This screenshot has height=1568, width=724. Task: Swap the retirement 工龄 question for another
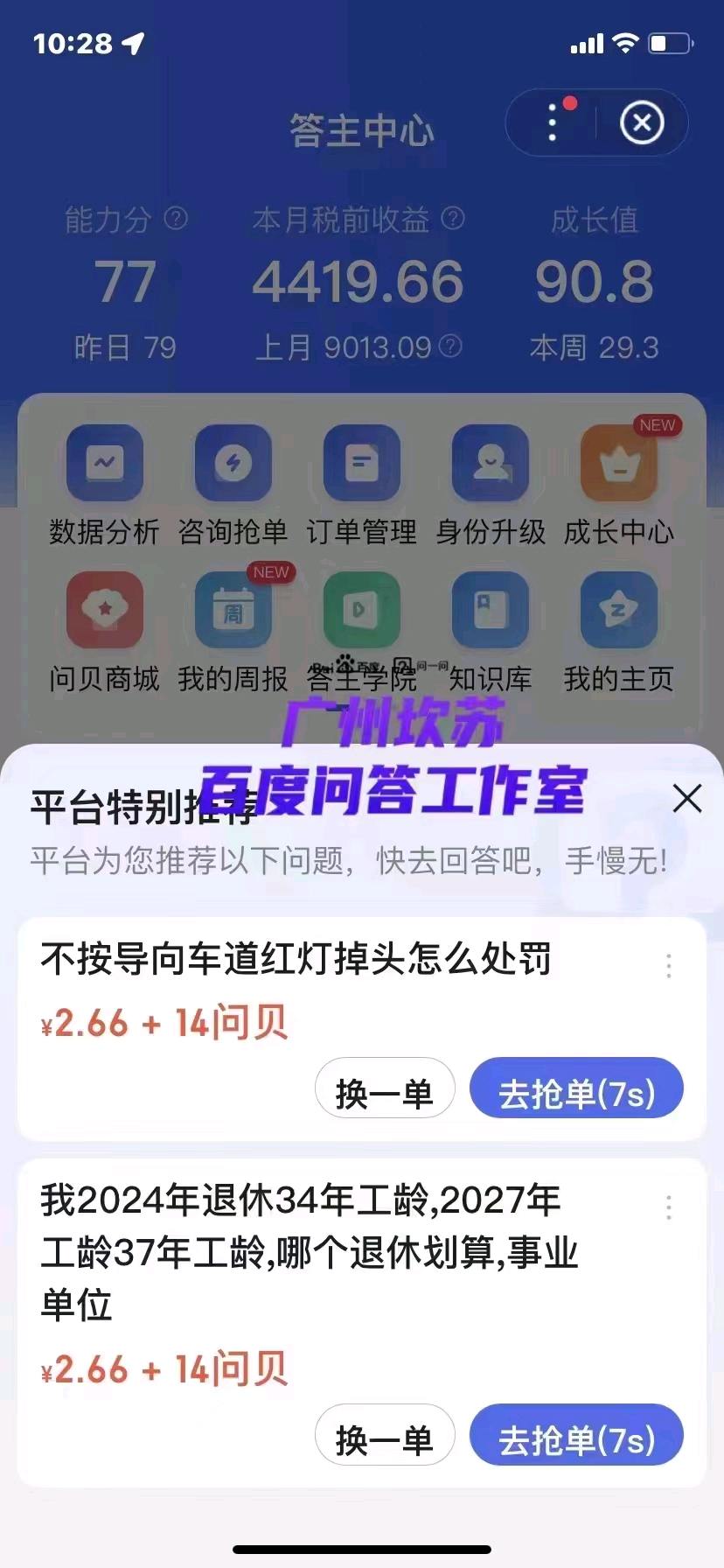(x=385, y=1439)
